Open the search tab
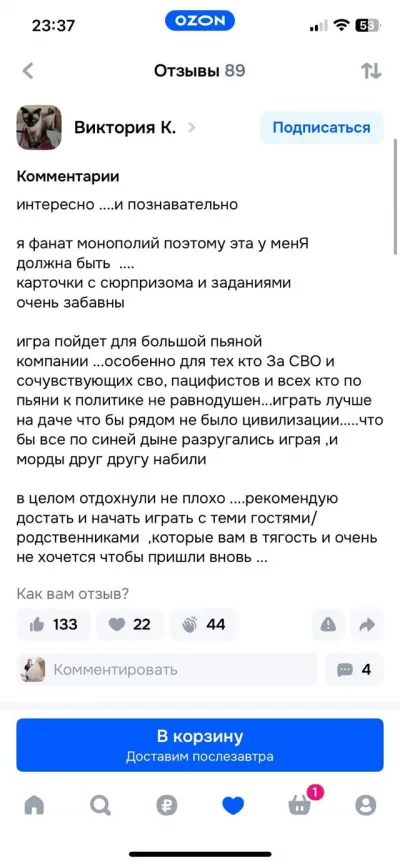This screenshot has width=400, height=865. [x=100, y=806]
